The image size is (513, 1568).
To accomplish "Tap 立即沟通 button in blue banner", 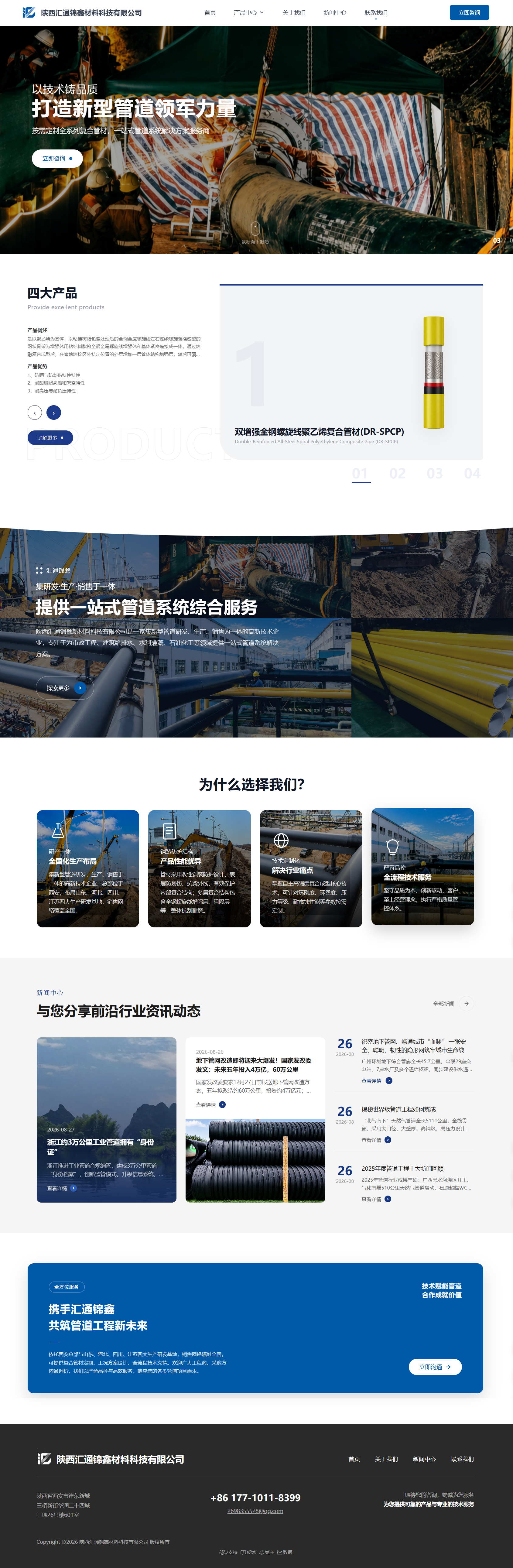I will 435,1367.
